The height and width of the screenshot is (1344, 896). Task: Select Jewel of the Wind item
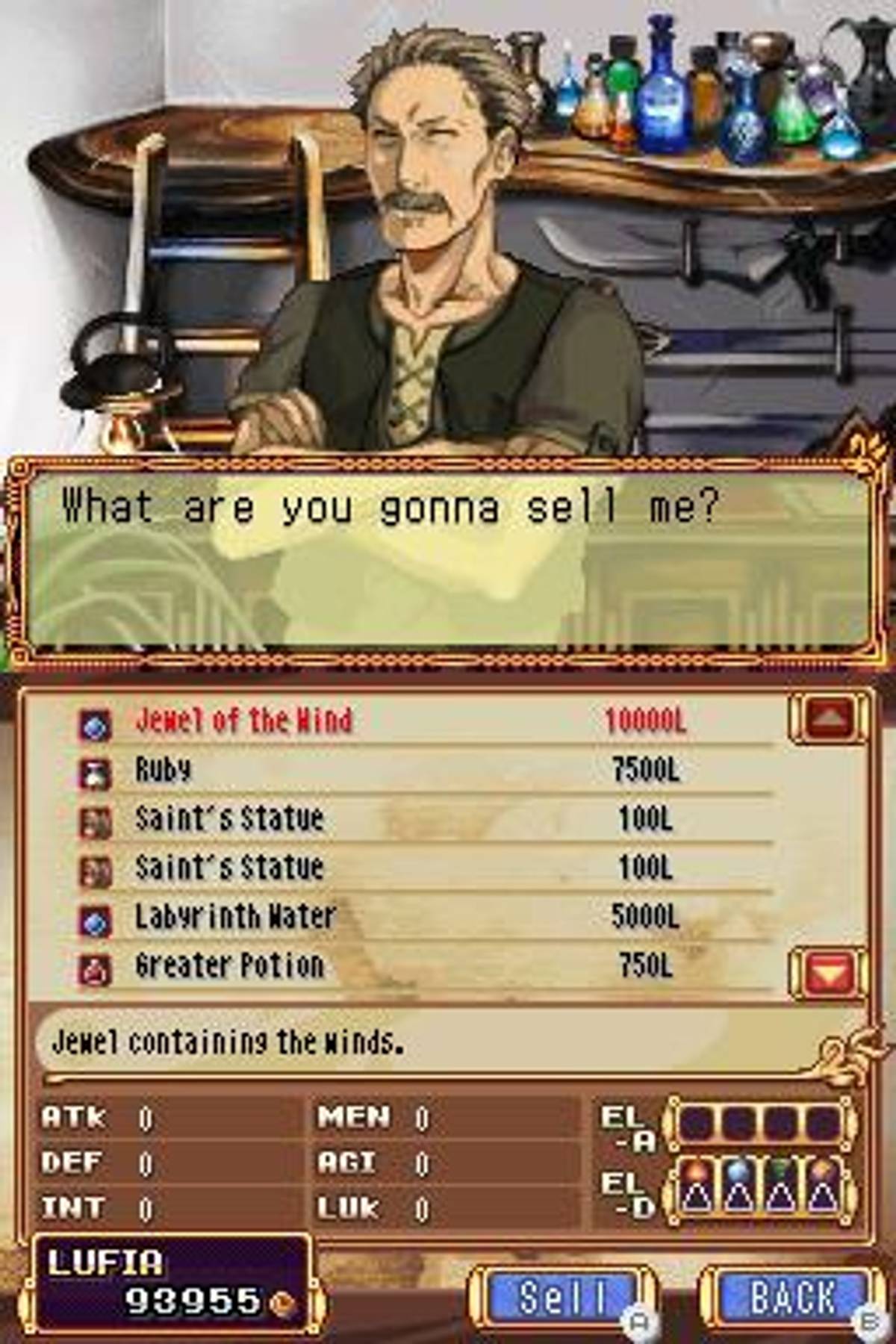[243, 721]
